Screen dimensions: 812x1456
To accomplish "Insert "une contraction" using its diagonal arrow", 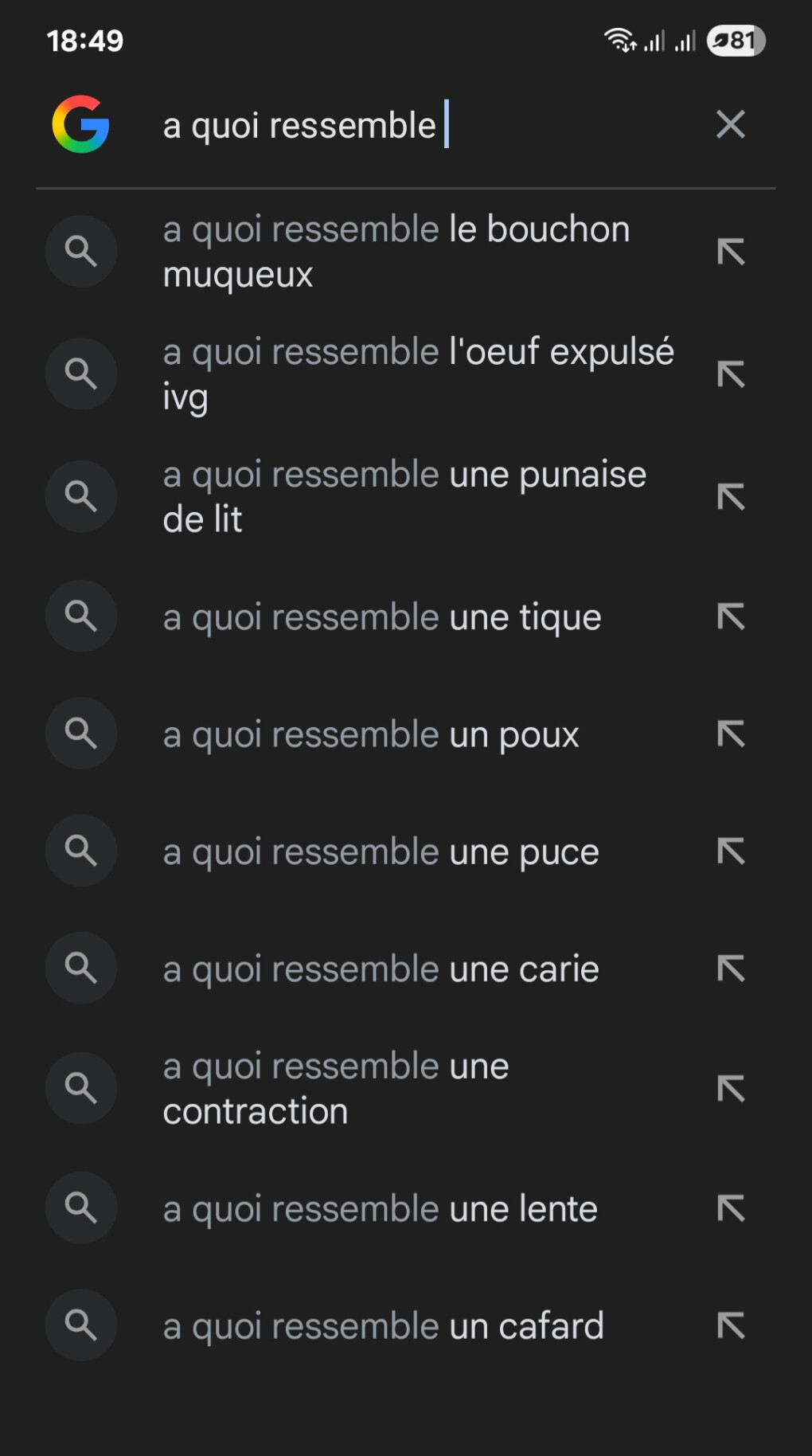I will click(x=732, y=1090).
